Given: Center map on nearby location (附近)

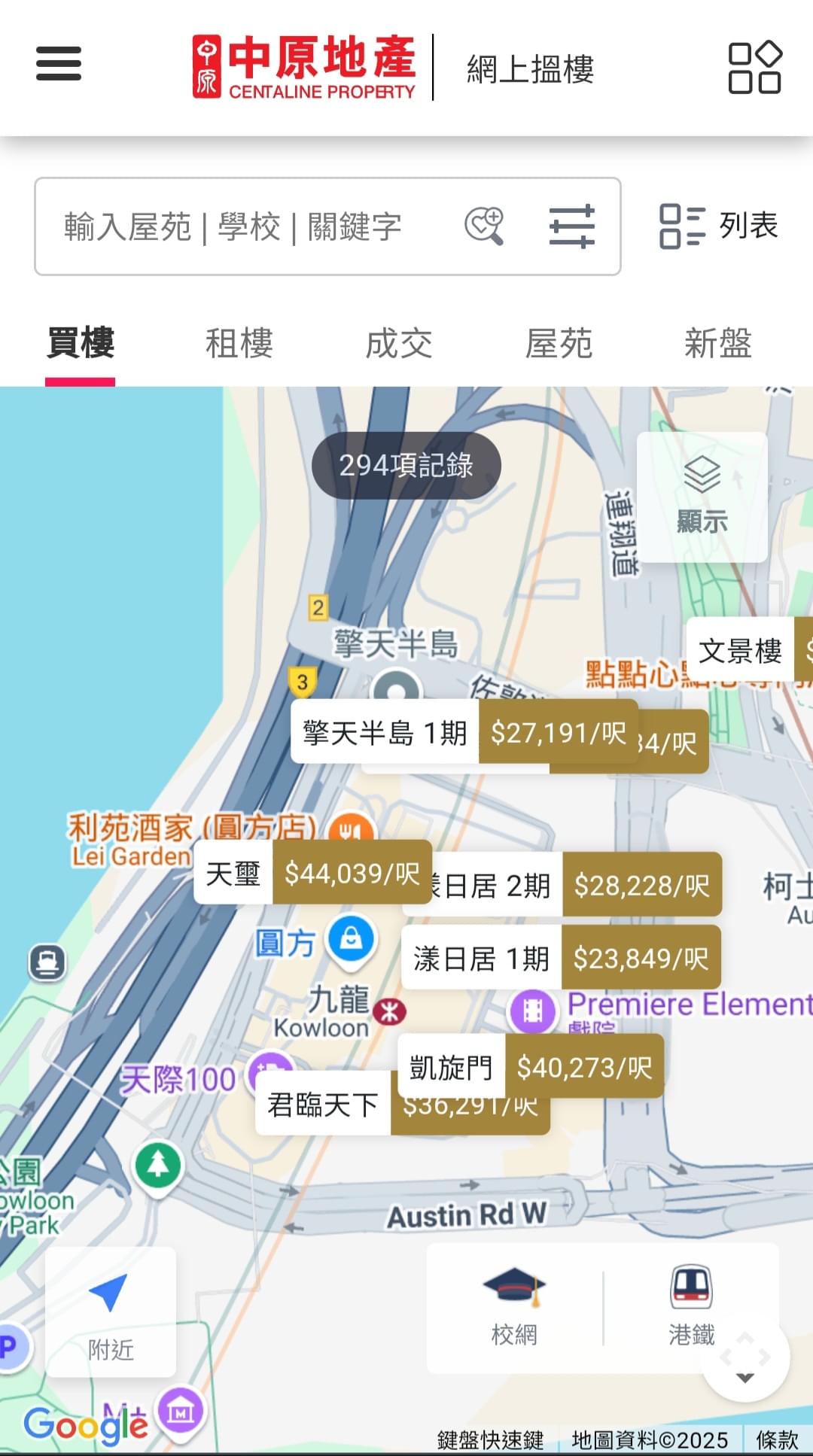Looking at the screenshot, I should pos(111,1312).
